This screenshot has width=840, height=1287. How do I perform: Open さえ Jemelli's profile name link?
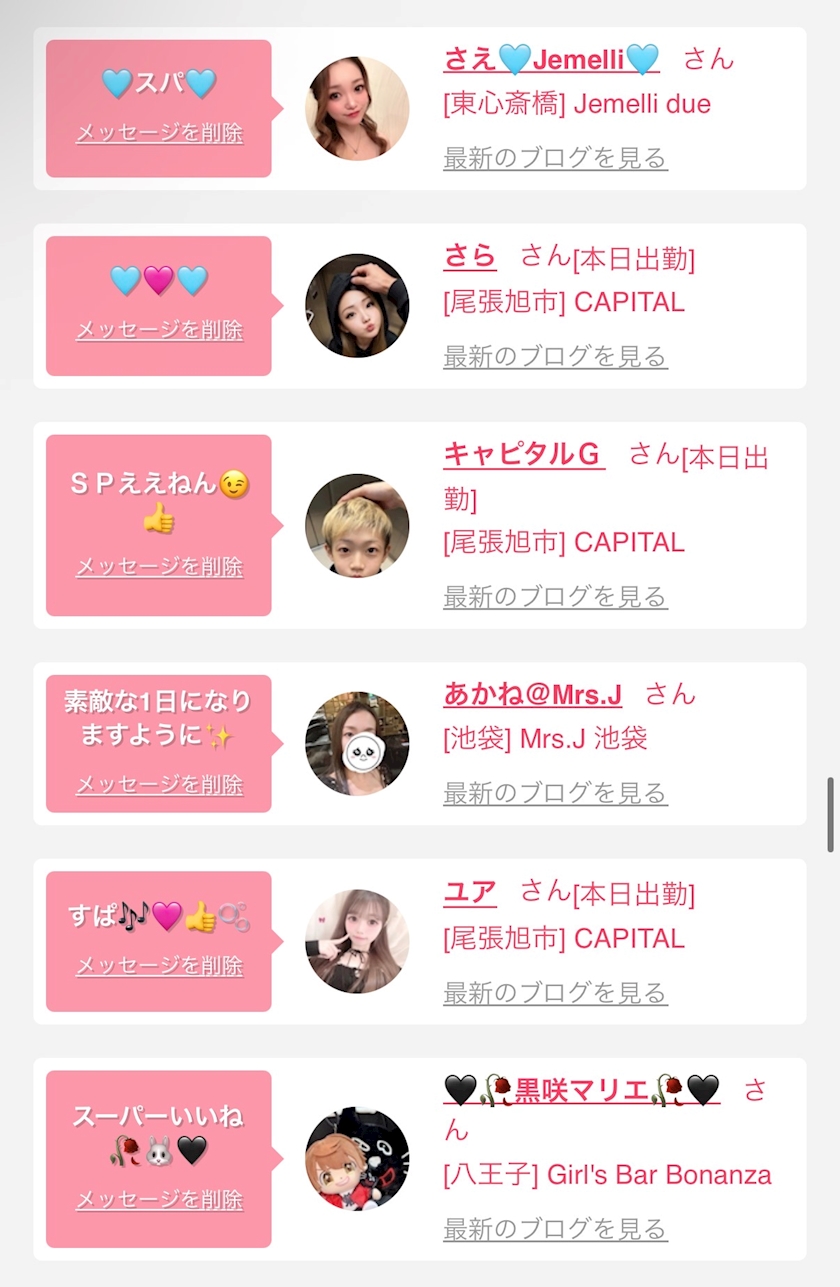click(x=551, y=59)
